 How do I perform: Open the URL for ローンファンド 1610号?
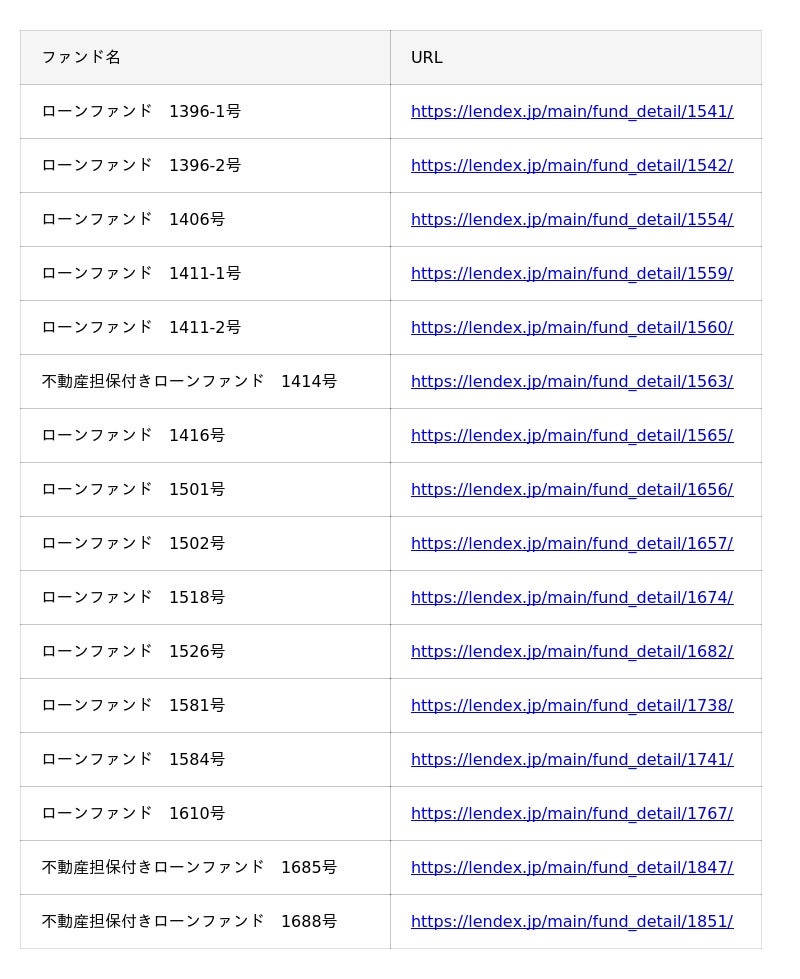(571, 814)
